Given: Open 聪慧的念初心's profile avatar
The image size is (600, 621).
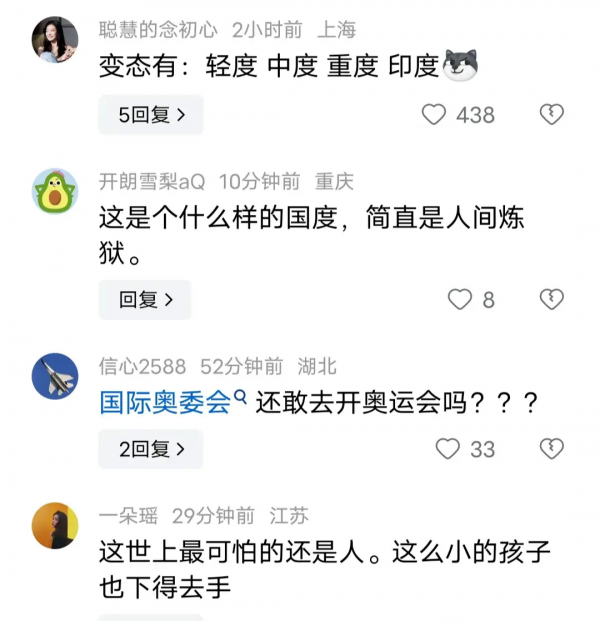Looking at the screenshot, I should point(55,40).
